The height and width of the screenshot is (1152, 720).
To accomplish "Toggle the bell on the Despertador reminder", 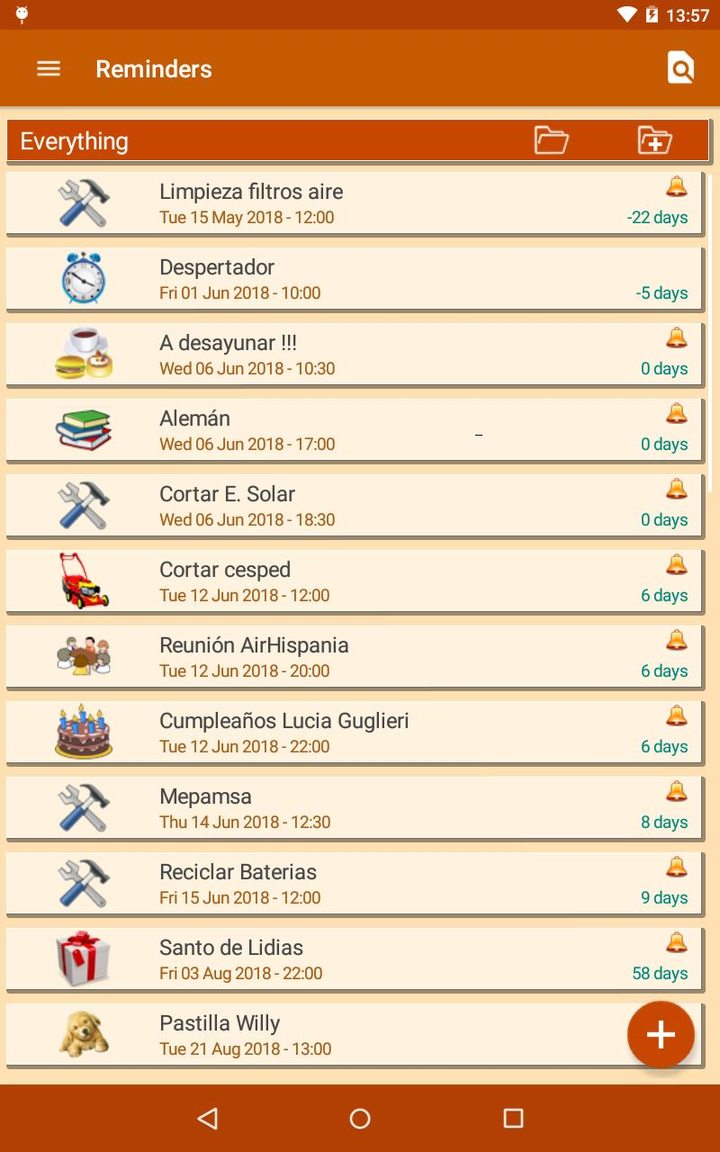I will click(676, 261).
